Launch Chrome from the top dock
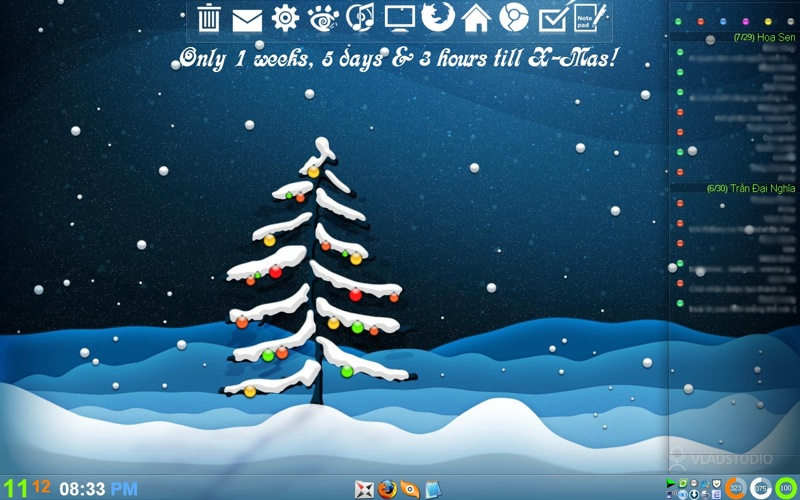The height and width of the screenshot is (500, 800). click(x=514, y=17)
